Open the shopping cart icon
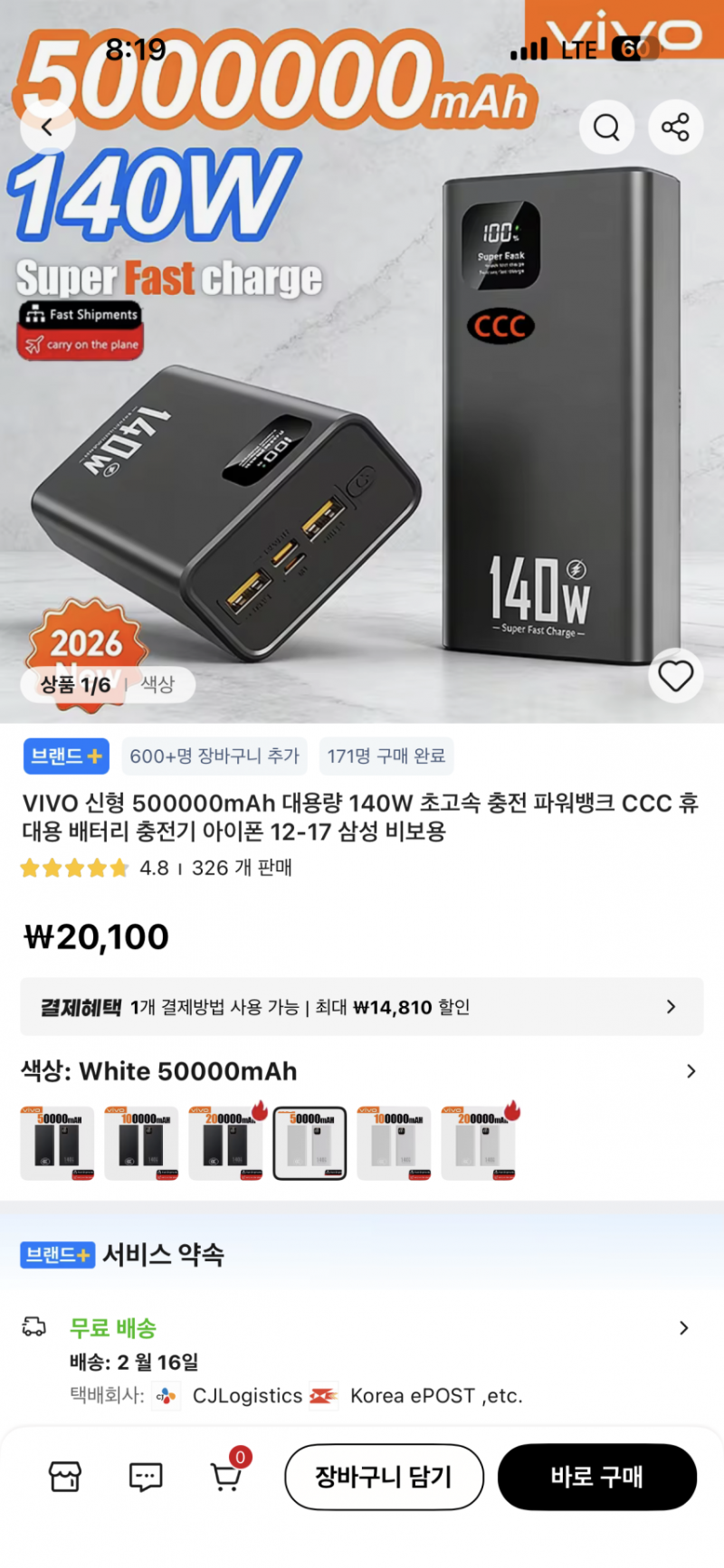 click(226, 1477)
